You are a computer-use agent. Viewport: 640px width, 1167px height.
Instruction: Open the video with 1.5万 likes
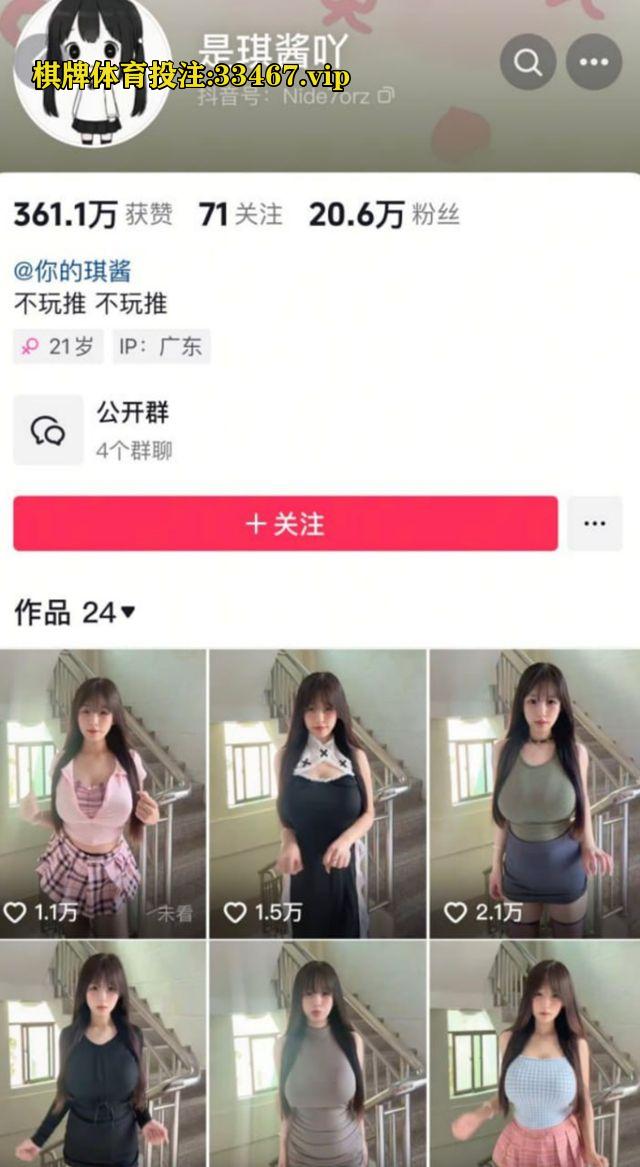click(x=318, y=793)
